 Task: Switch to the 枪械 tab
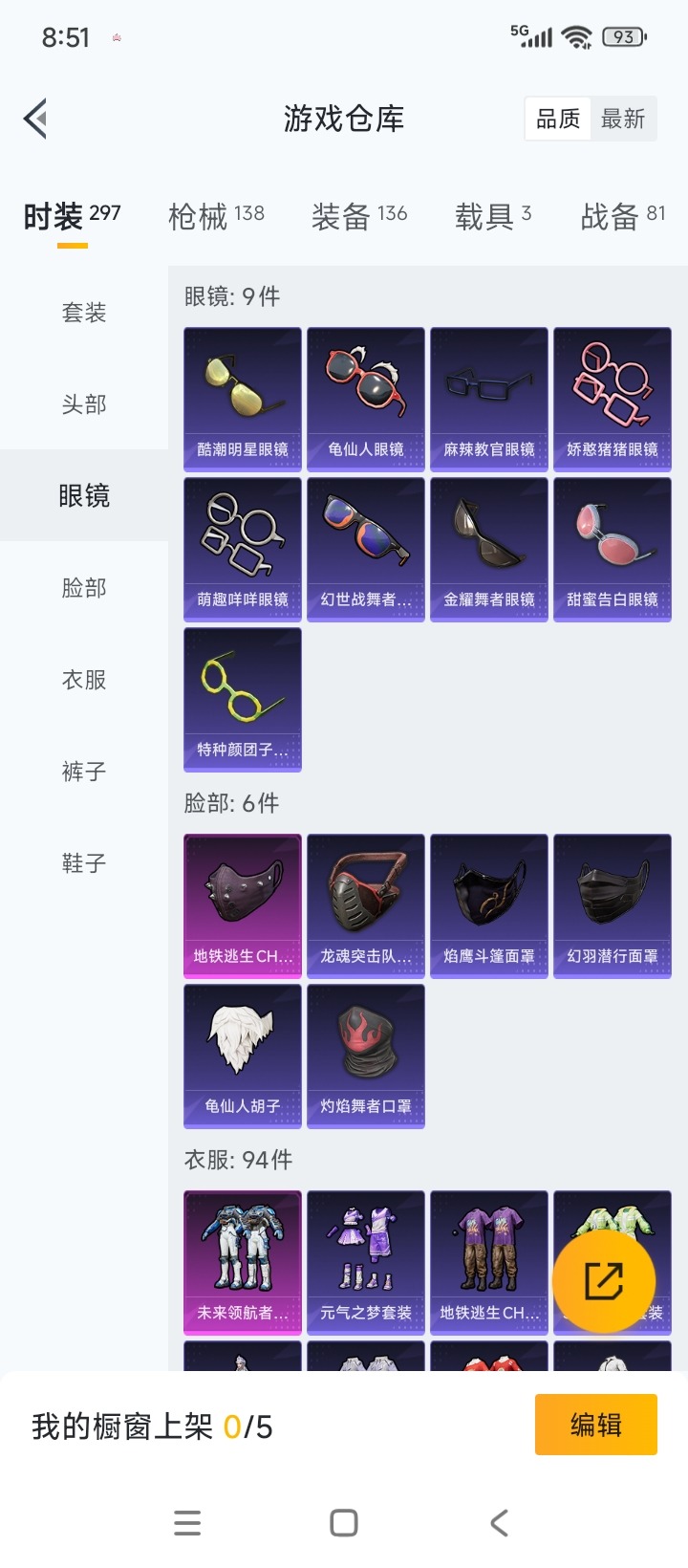point(216,216)
